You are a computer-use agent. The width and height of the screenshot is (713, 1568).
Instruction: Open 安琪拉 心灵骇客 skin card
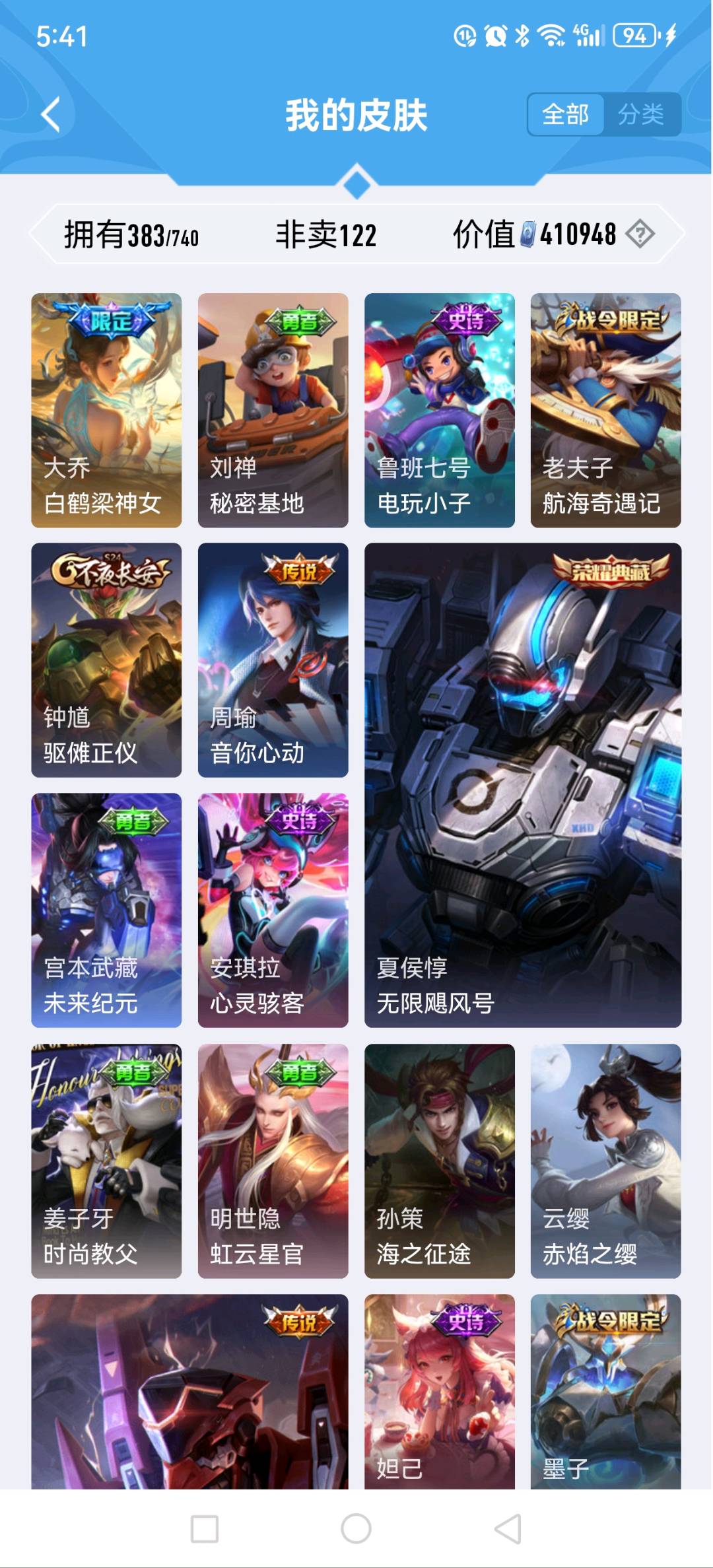point(273,910)
